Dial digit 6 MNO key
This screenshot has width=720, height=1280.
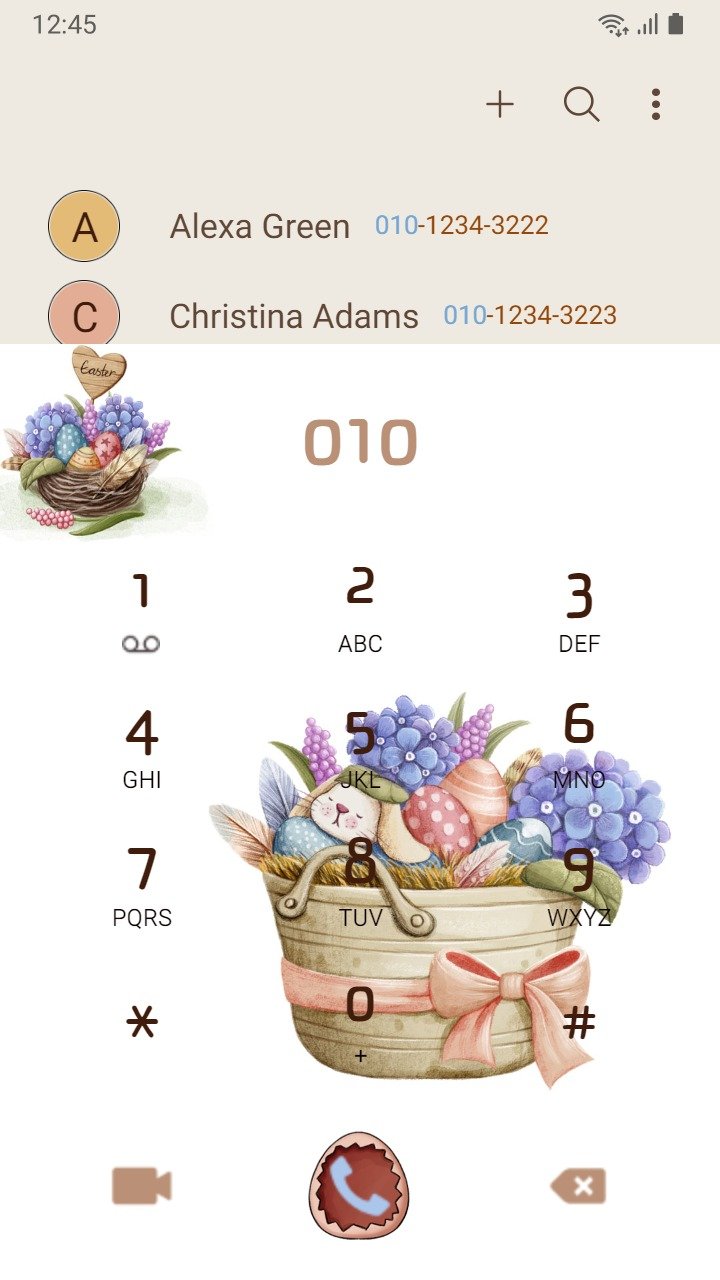(x=579, y=745)
